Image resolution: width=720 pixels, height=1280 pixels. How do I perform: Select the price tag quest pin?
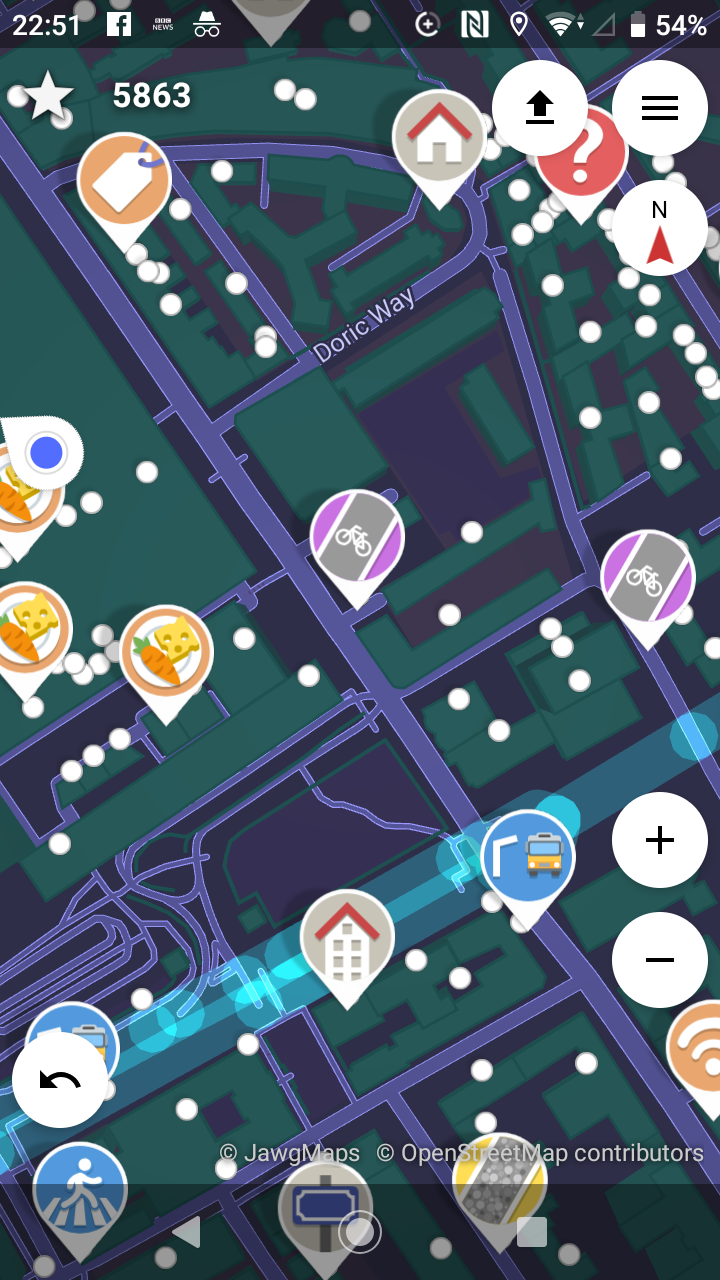pyautogui.click(x=124, y=175)
